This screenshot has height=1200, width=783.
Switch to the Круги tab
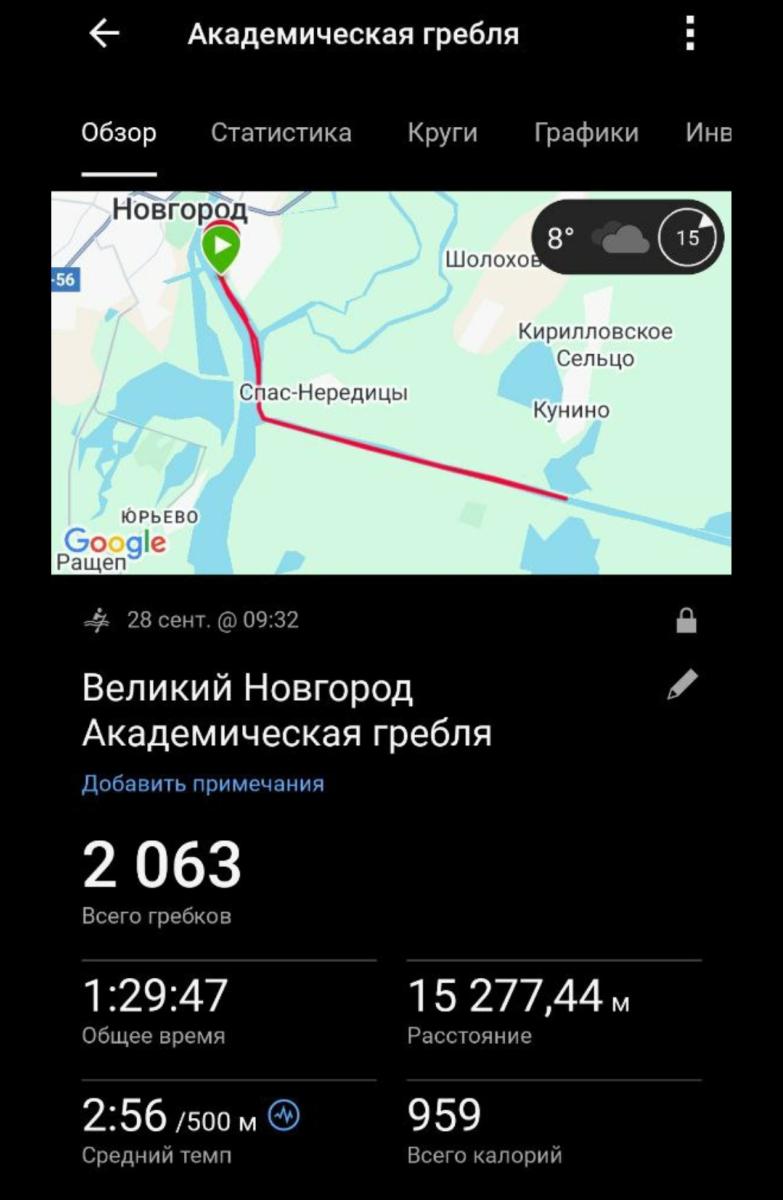point(442,133)
